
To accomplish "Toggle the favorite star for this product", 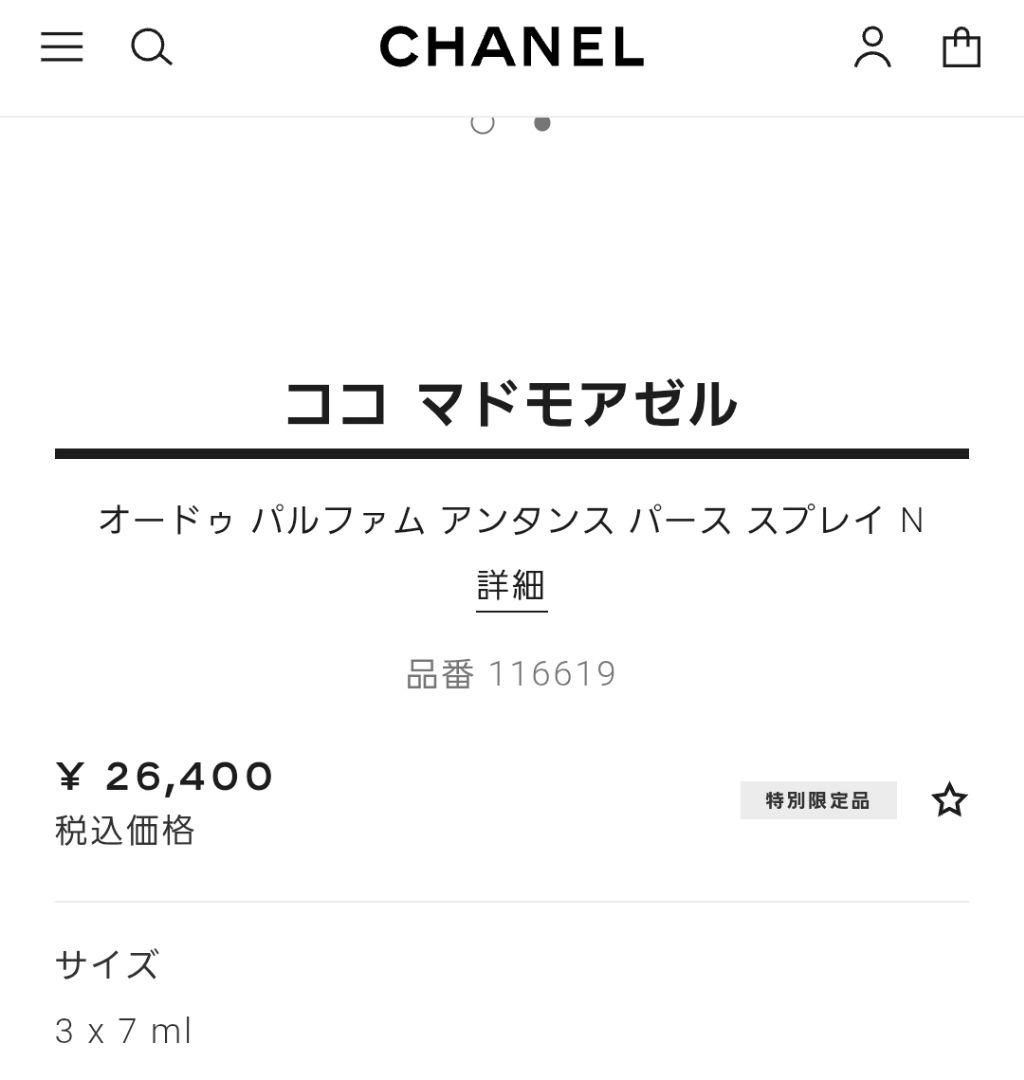I will [x=948, y=800].
